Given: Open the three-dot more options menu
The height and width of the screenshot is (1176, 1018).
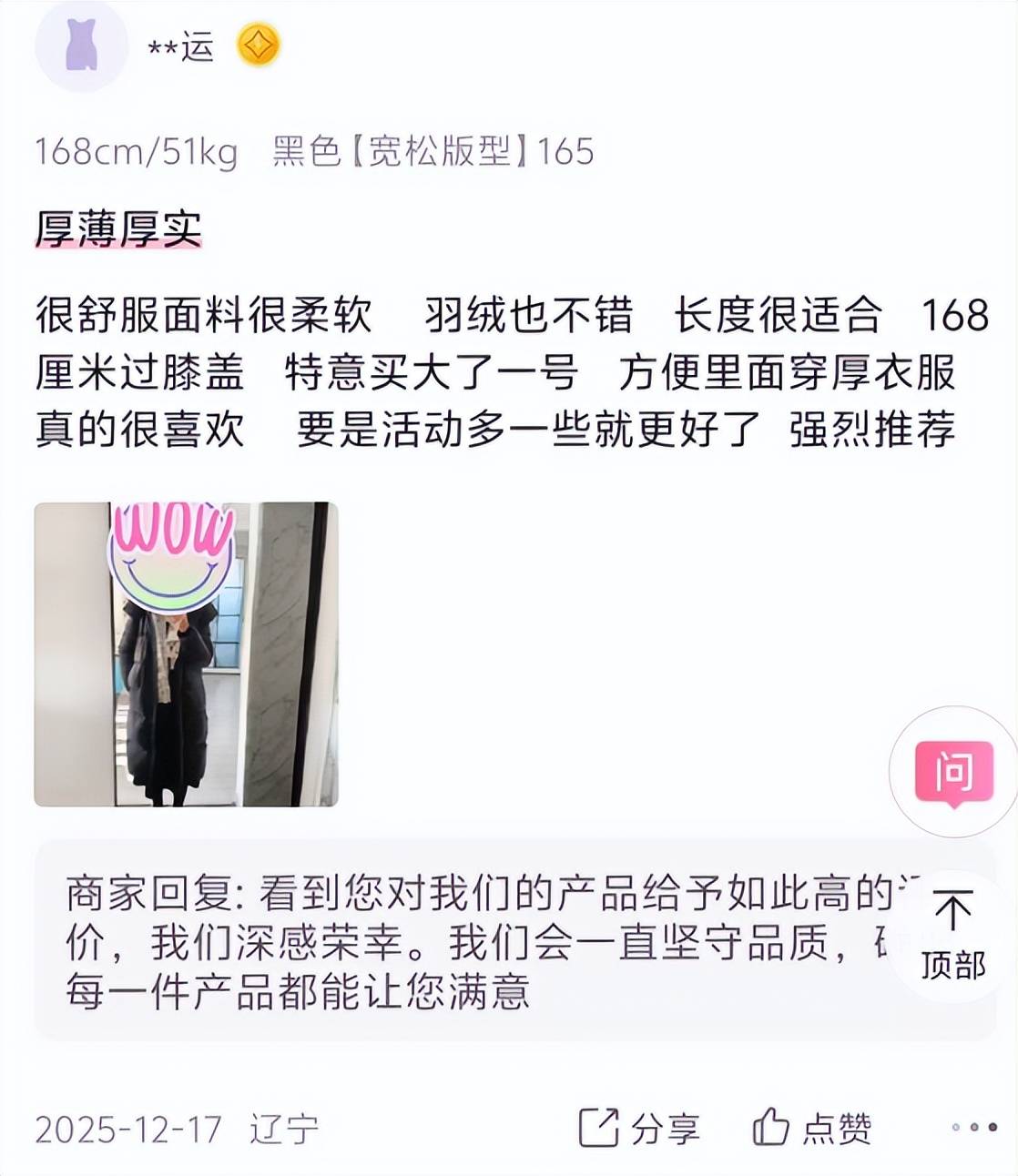Looking at the screenshot, I should tap(973, 1128).
